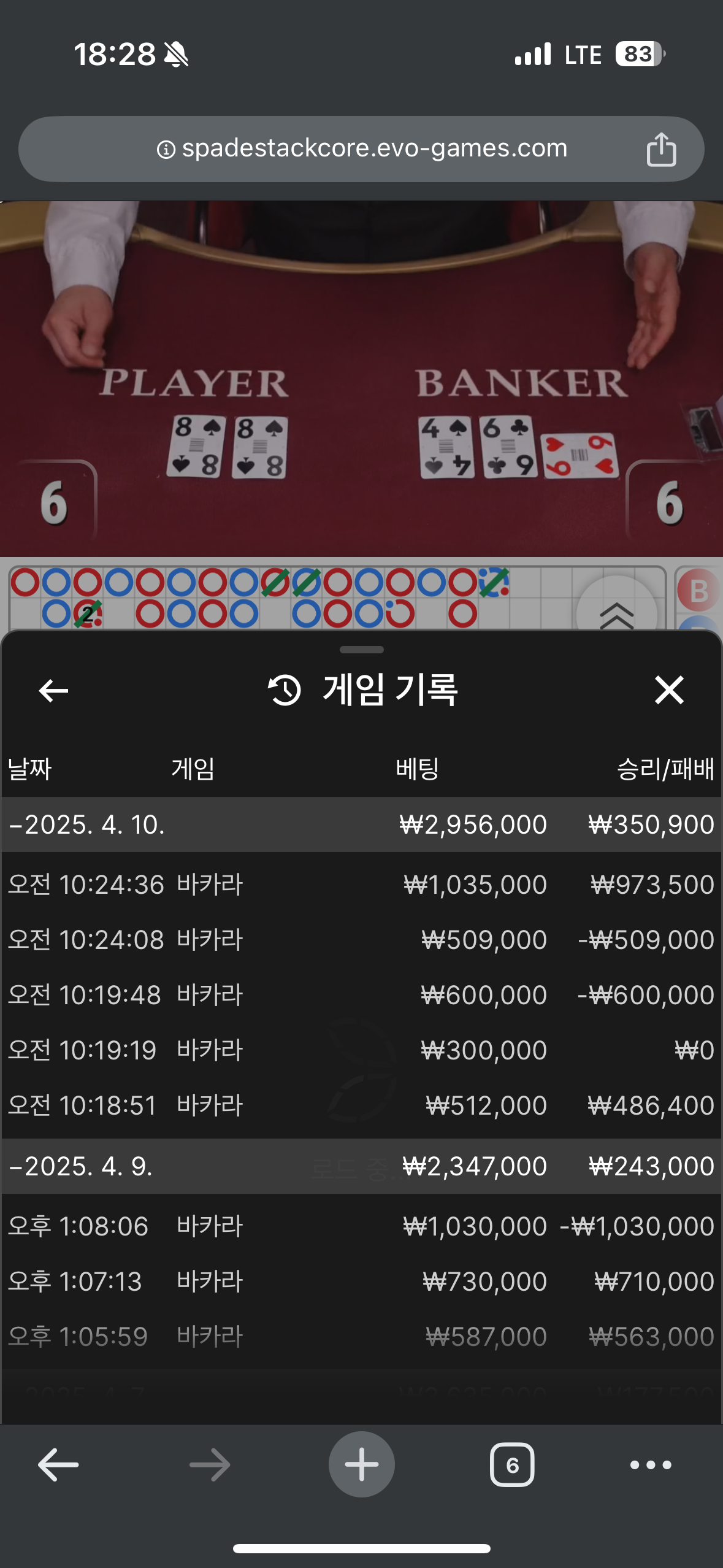Open the 오전 10:24:36 바카라 round

tap(361, 885)
